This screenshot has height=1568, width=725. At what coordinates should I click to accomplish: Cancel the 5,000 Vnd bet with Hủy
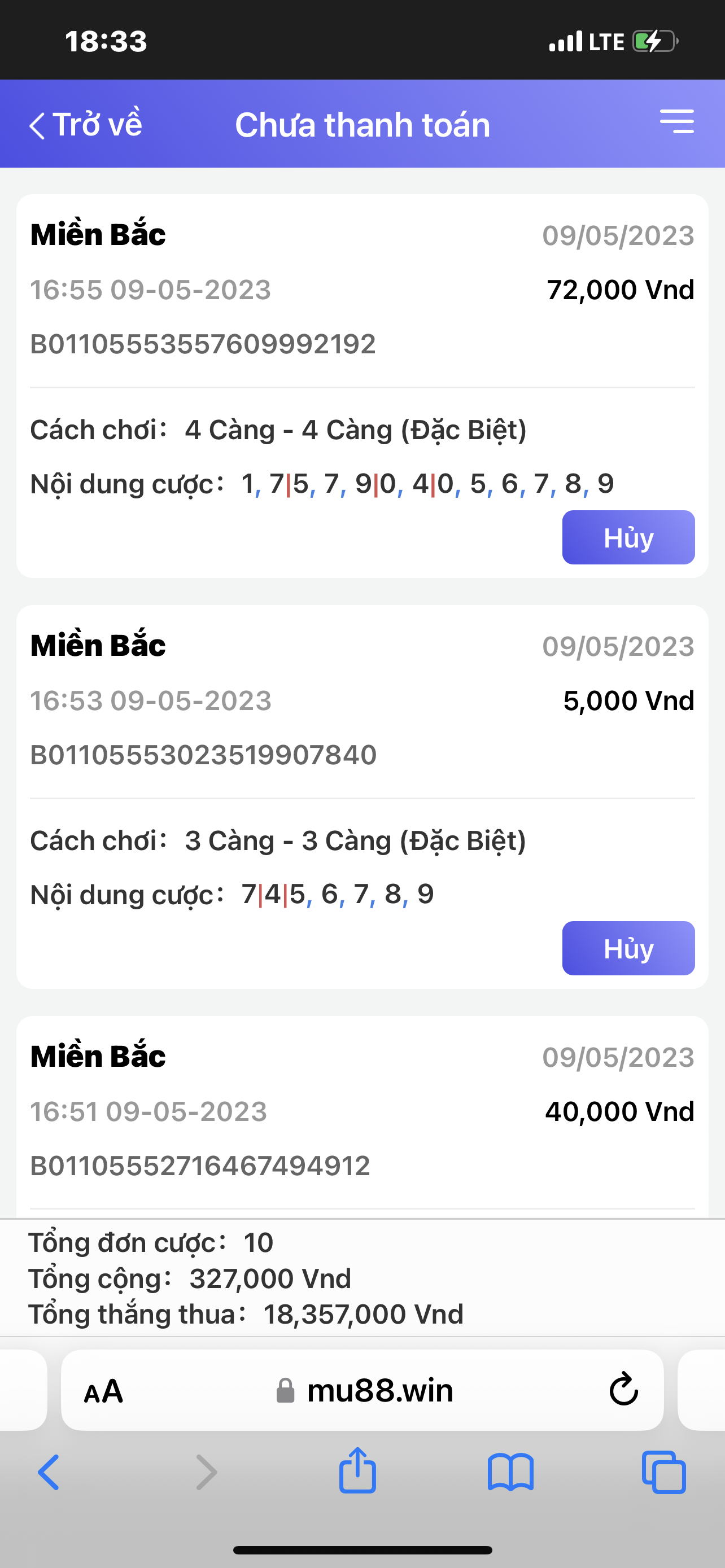(x=628, y=948)
